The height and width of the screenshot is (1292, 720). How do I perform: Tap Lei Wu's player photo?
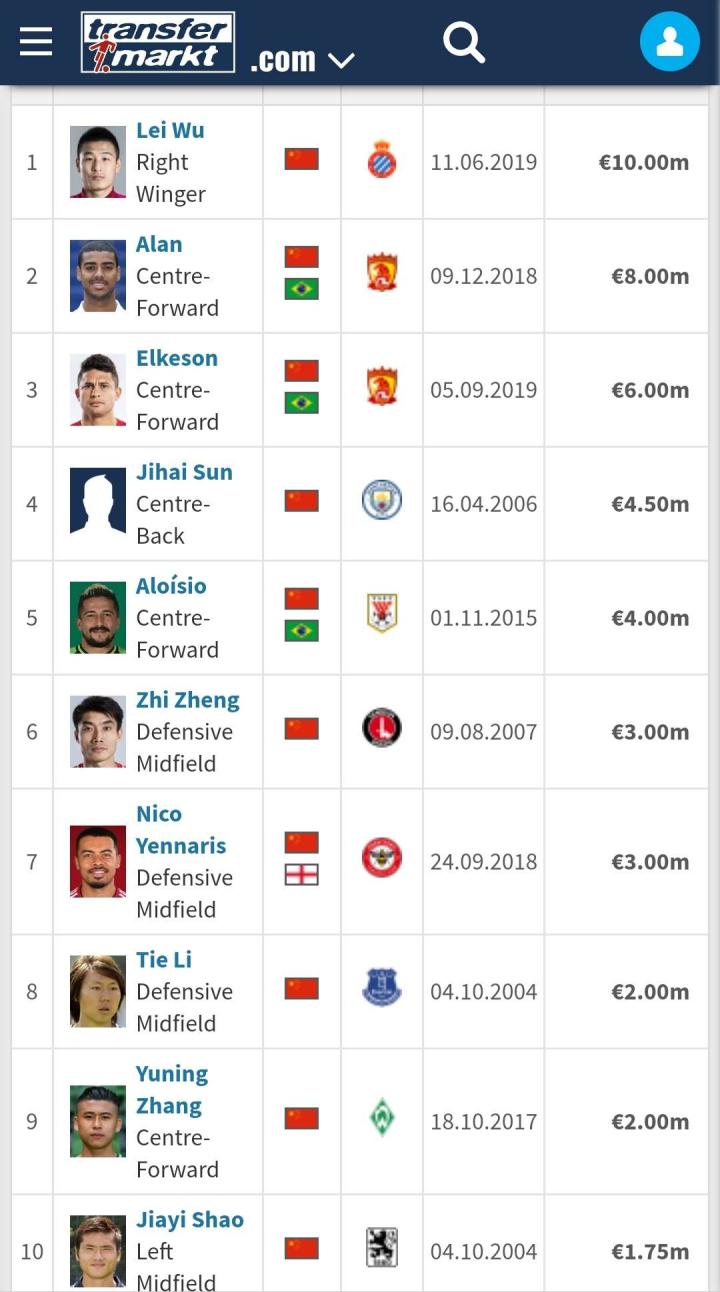coord(98,162)
